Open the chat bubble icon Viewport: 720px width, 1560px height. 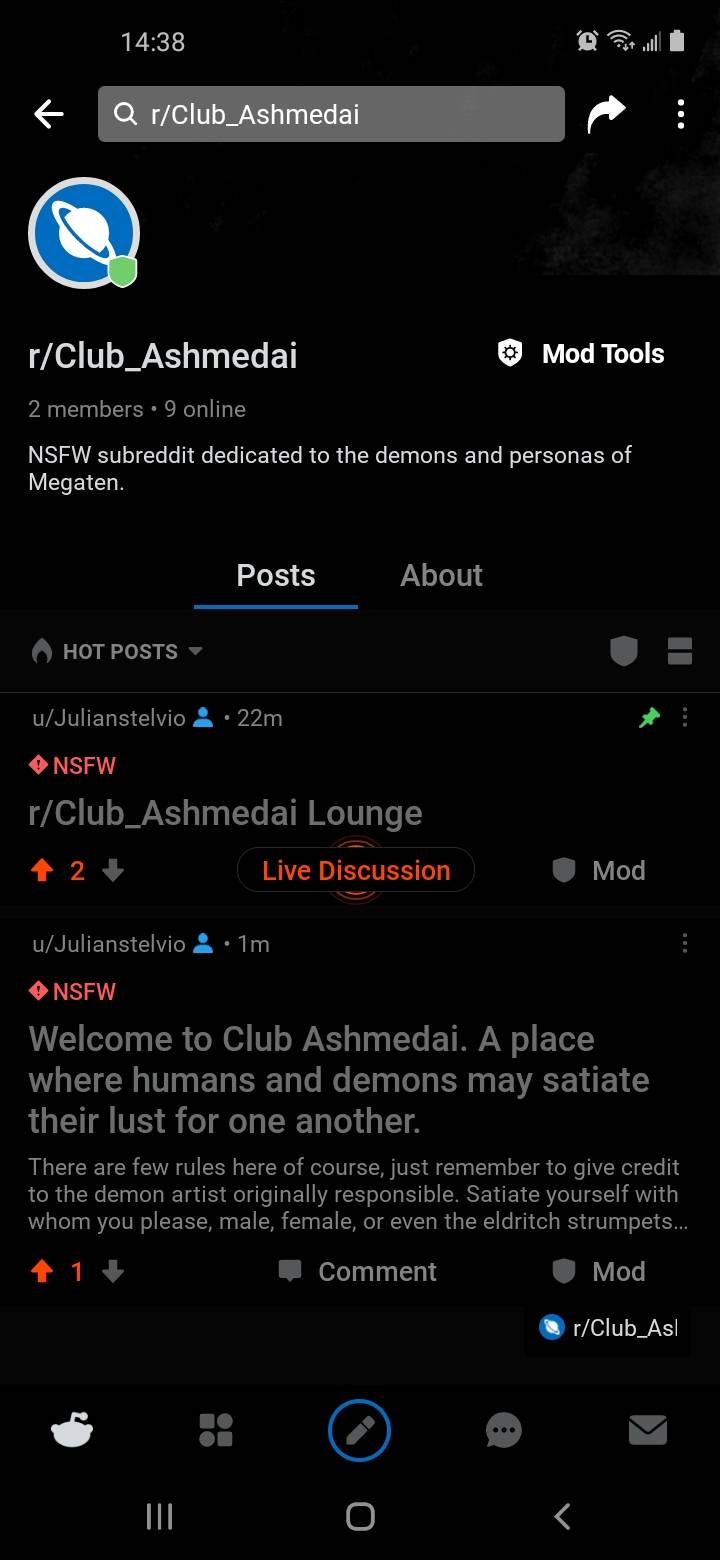click(503, 1430)
